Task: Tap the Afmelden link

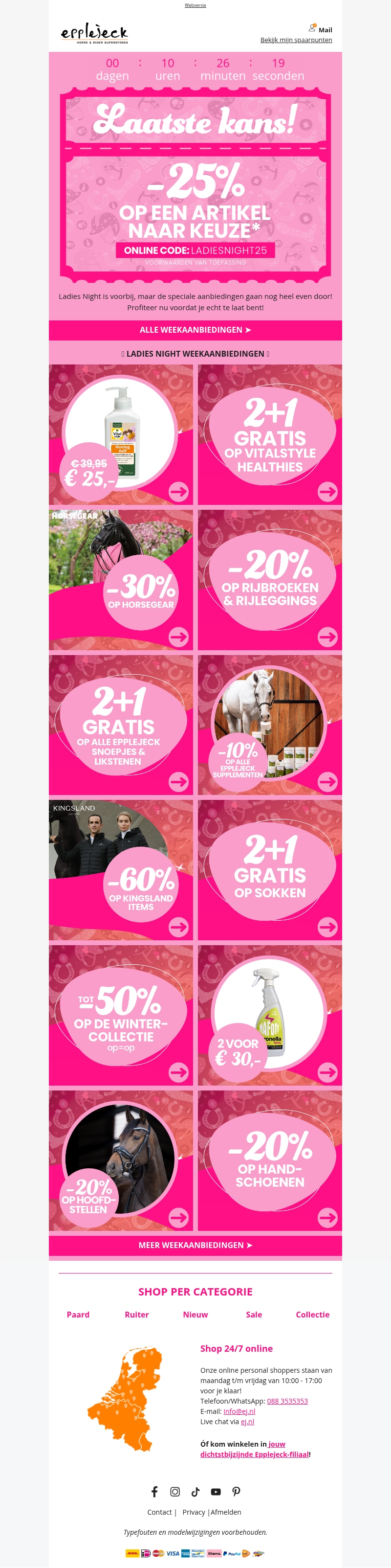Action: [226, 1512]
